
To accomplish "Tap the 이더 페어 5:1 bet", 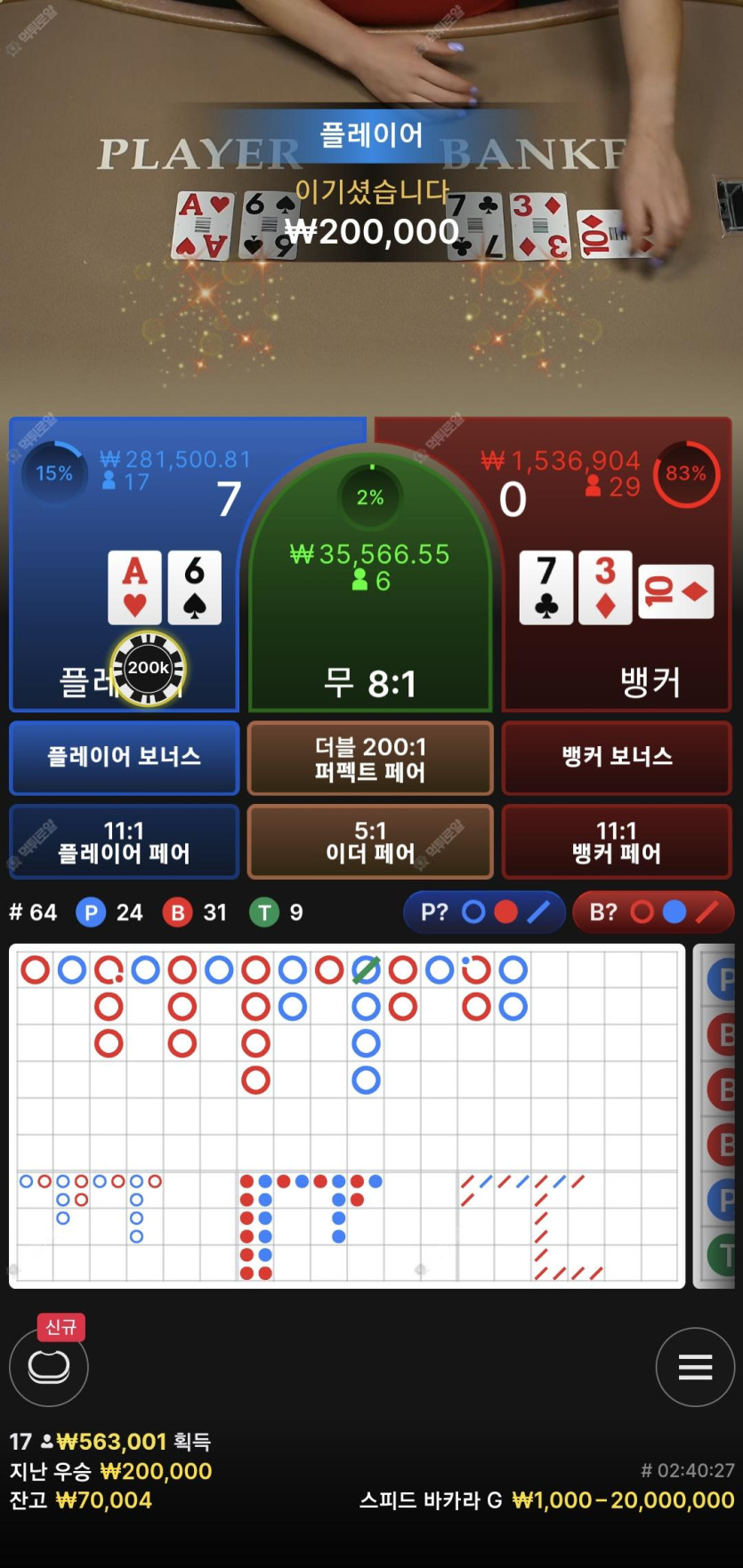I will [370, 841].
